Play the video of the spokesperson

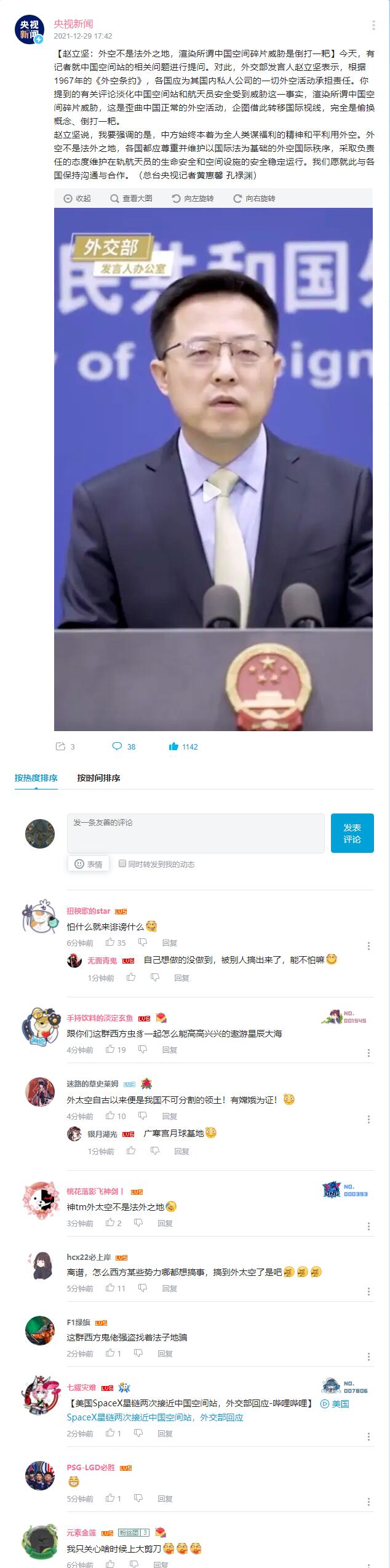(x=213, y=491)
